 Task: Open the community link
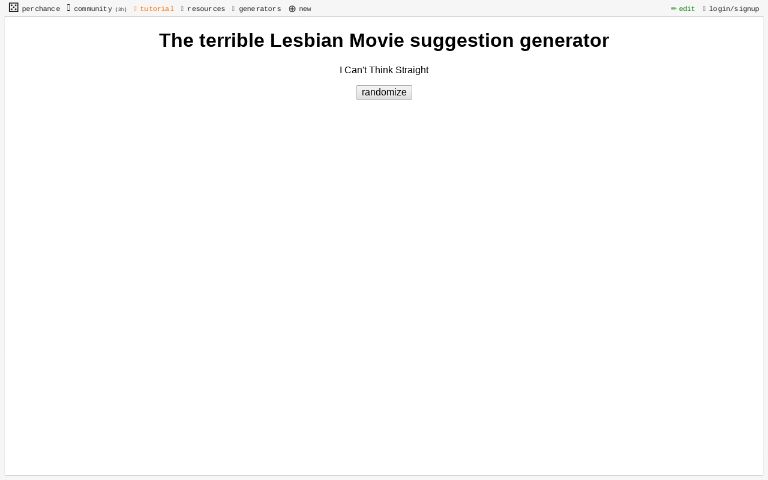pyautogui.click(x=93, y=8)
